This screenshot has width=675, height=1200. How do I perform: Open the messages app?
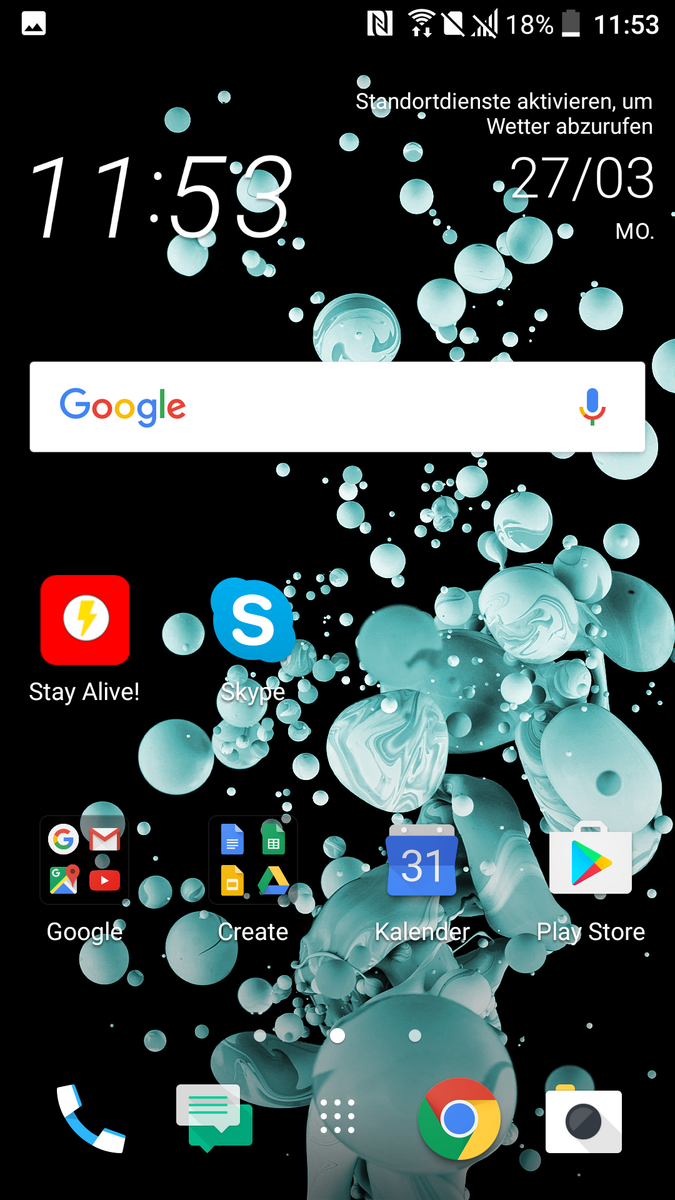(x=214, y=1118)
